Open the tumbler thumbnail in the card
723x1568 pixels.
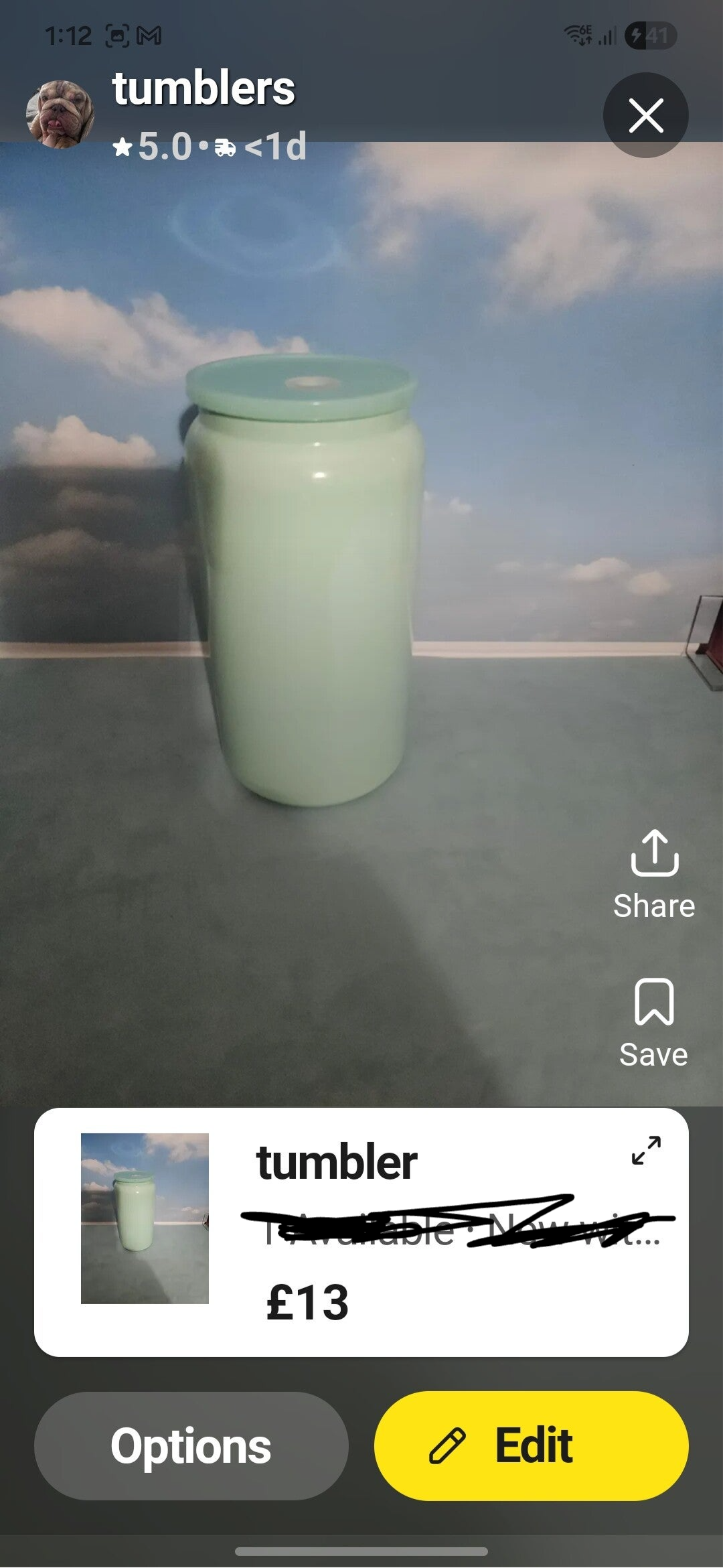click(145, 1218)
